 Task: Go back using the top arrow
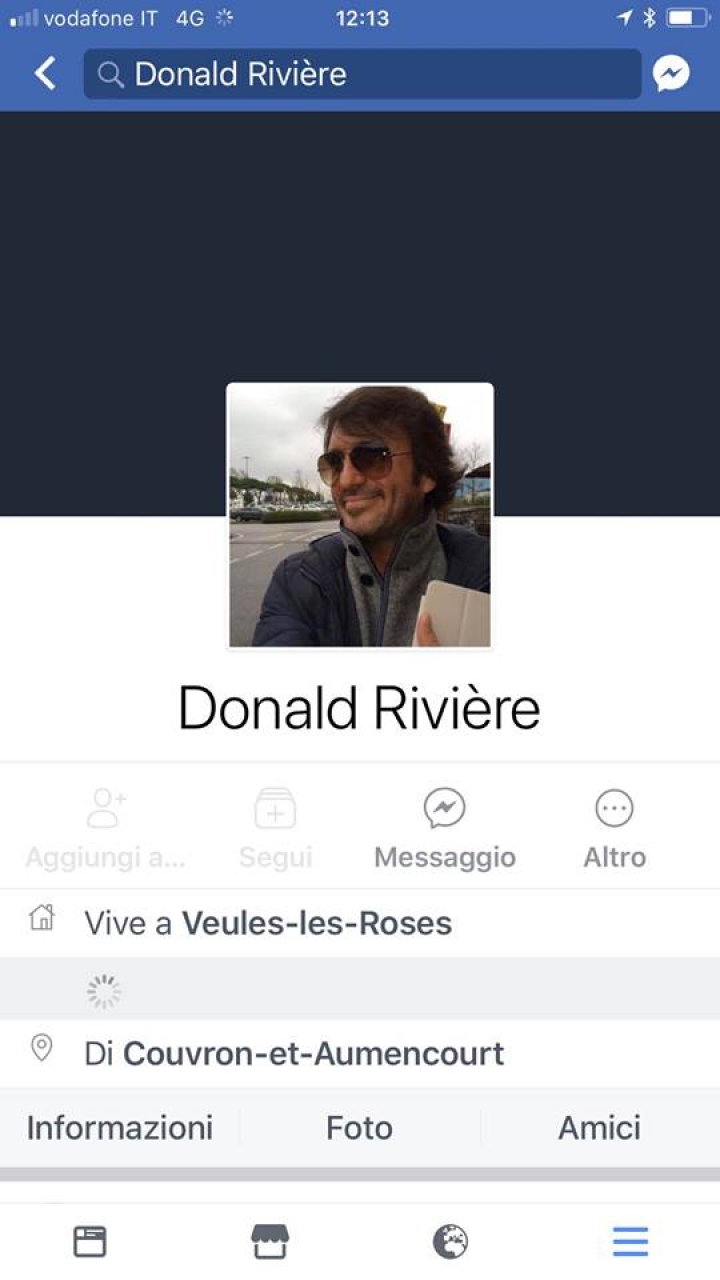click(45, 74)
